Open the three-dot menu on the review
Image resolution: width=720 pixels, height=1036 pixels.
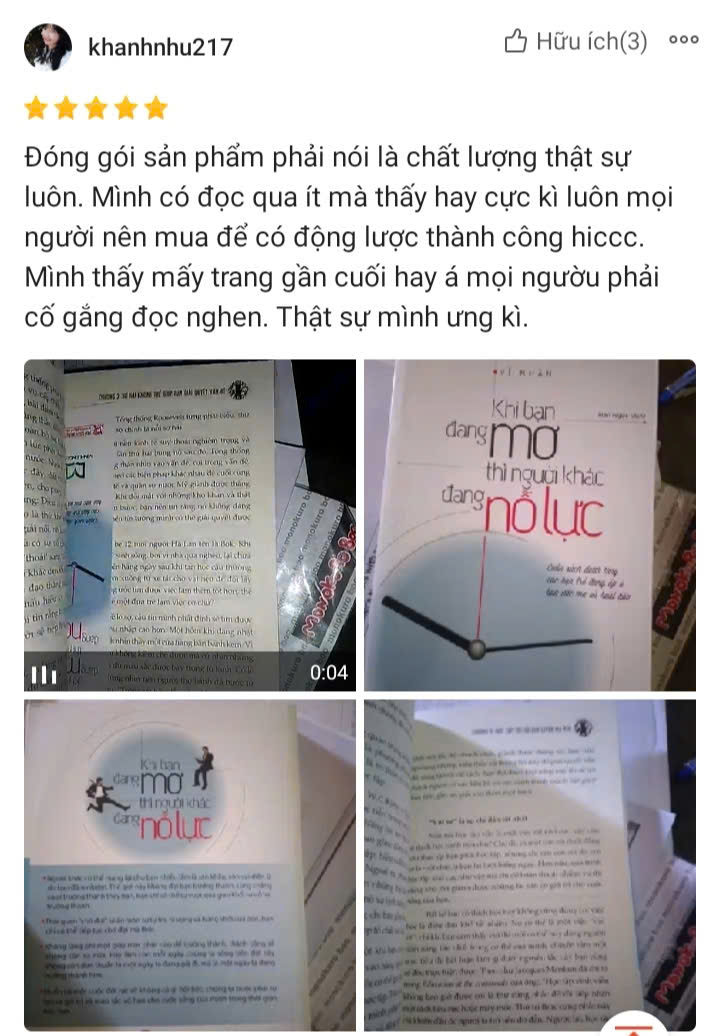[x=684, y=42]
